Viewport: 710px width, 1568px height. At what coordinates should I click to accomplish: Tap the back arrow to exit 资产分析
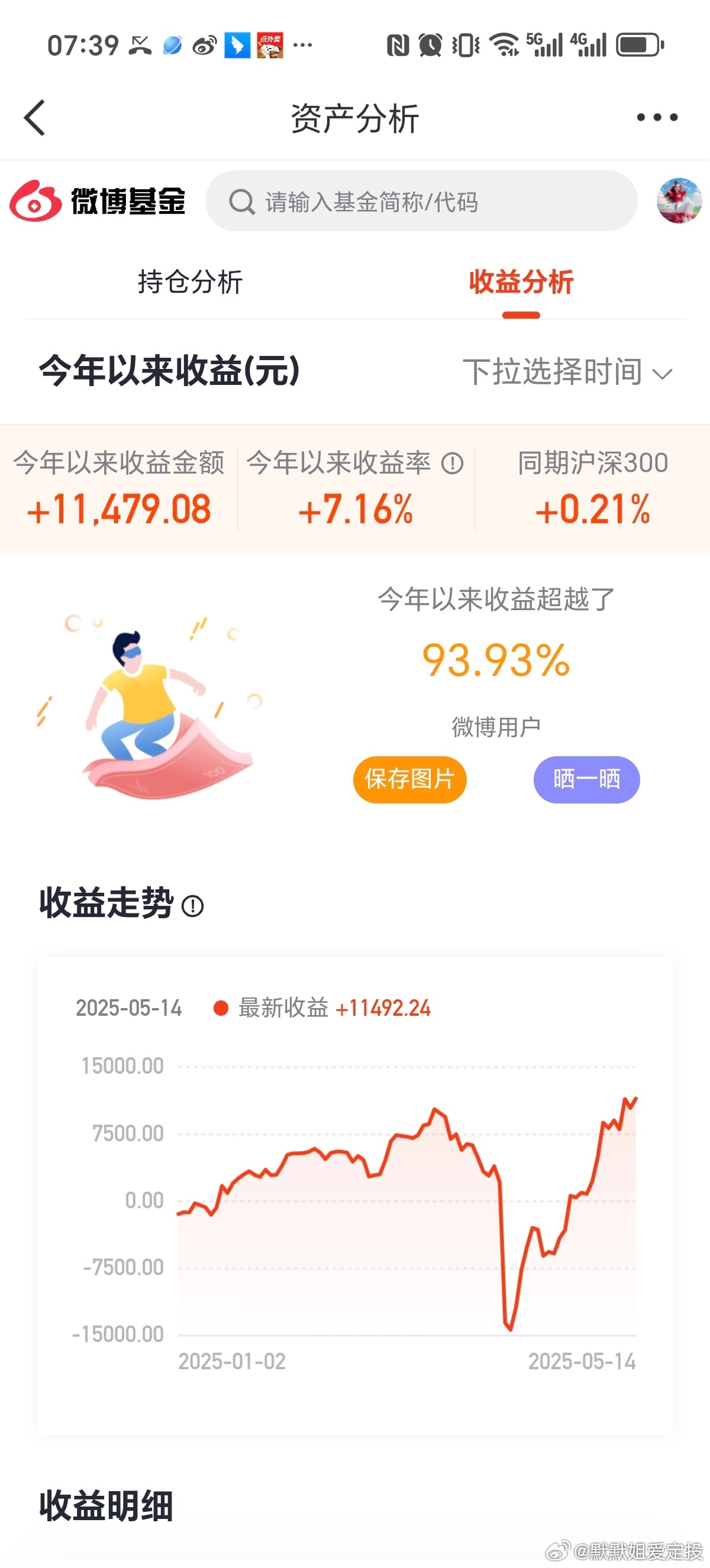[x=35, y=119]
